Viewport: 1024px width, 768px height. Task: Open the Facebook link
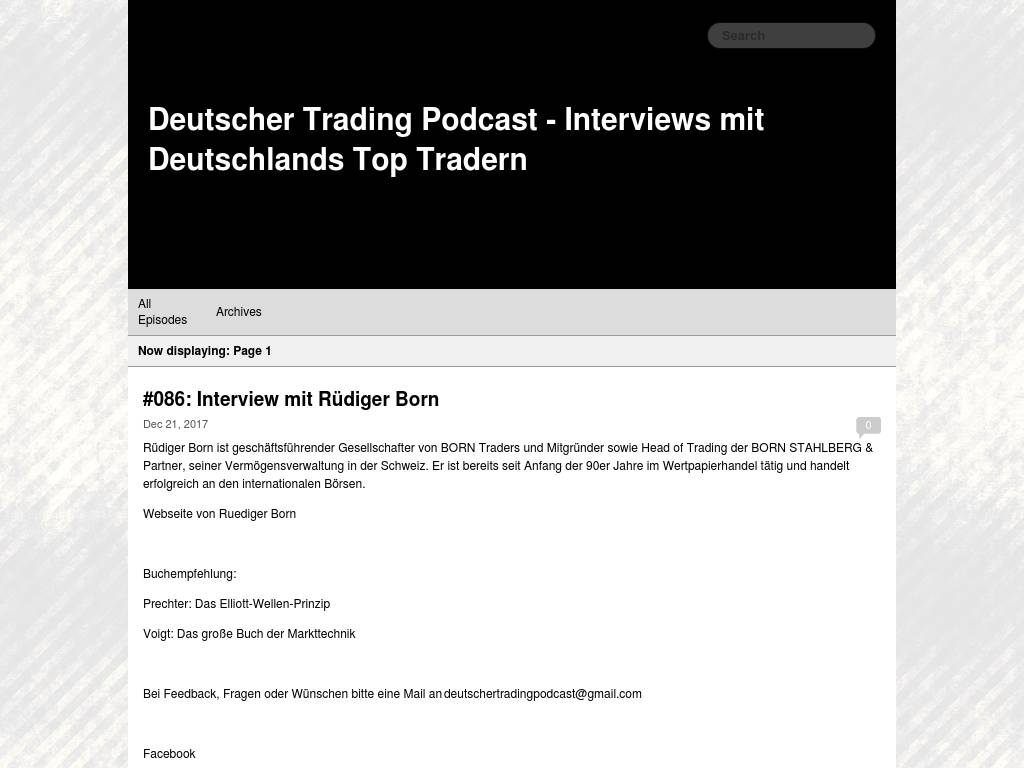tap(169, 754)
